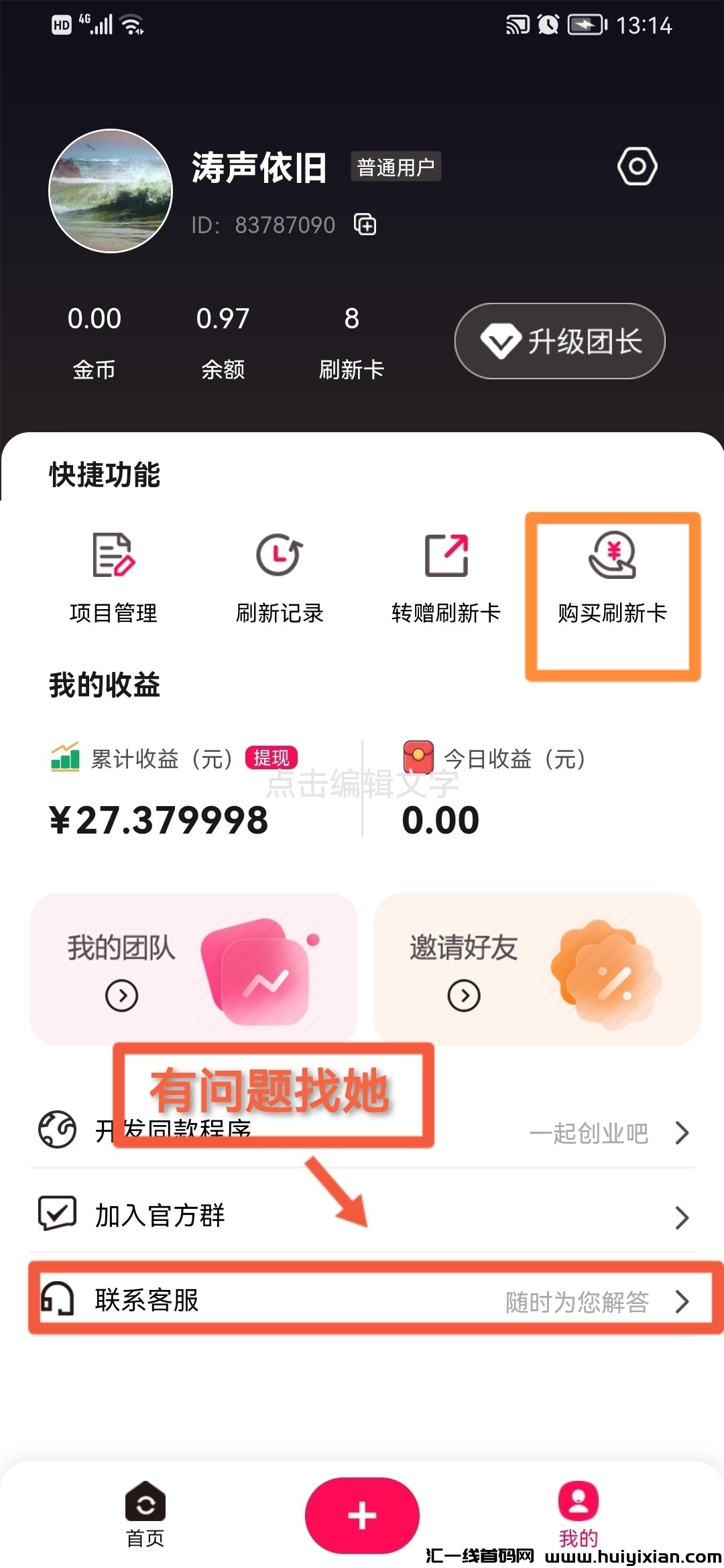Open 联系客服 customer service row

point(362,1301)
